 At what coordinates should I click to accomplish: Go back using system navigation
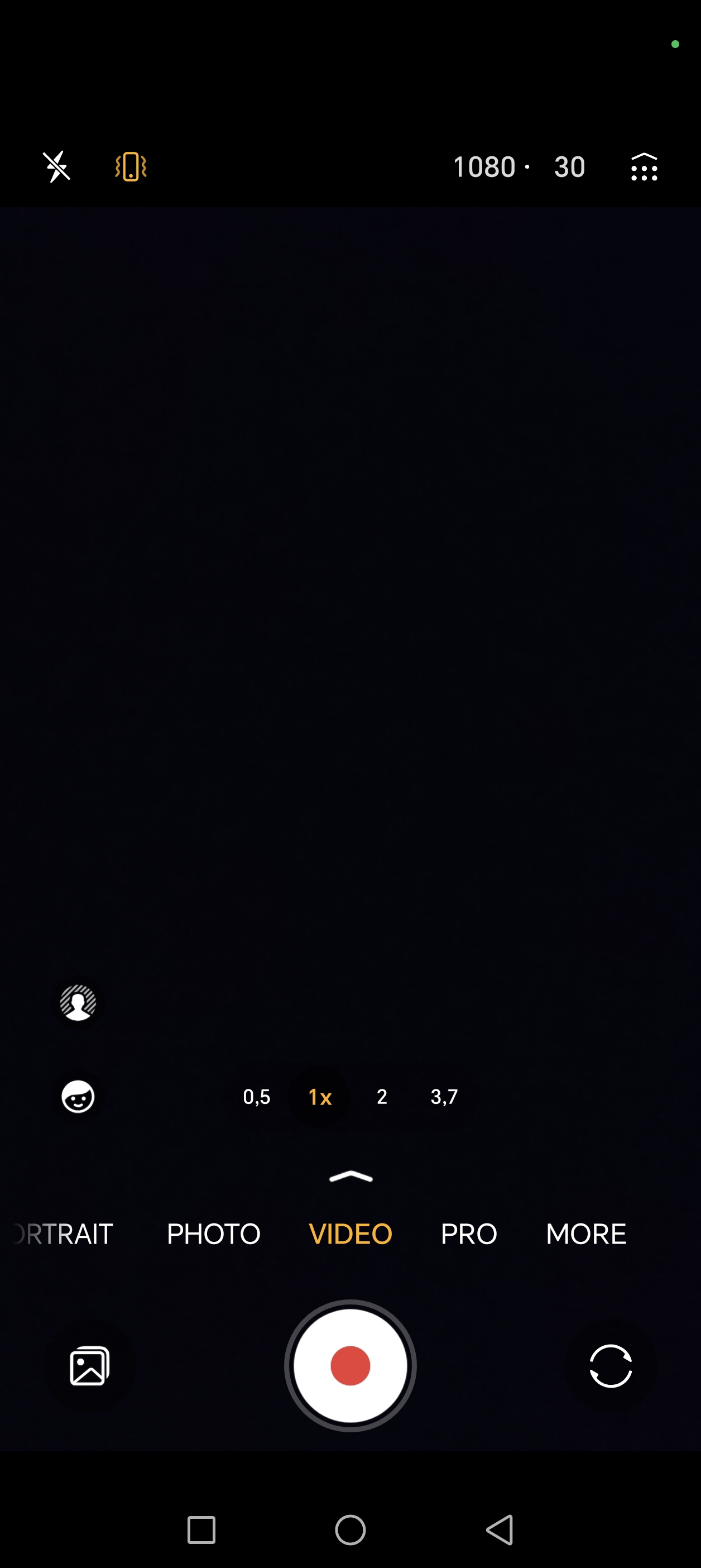[500, 1529]
